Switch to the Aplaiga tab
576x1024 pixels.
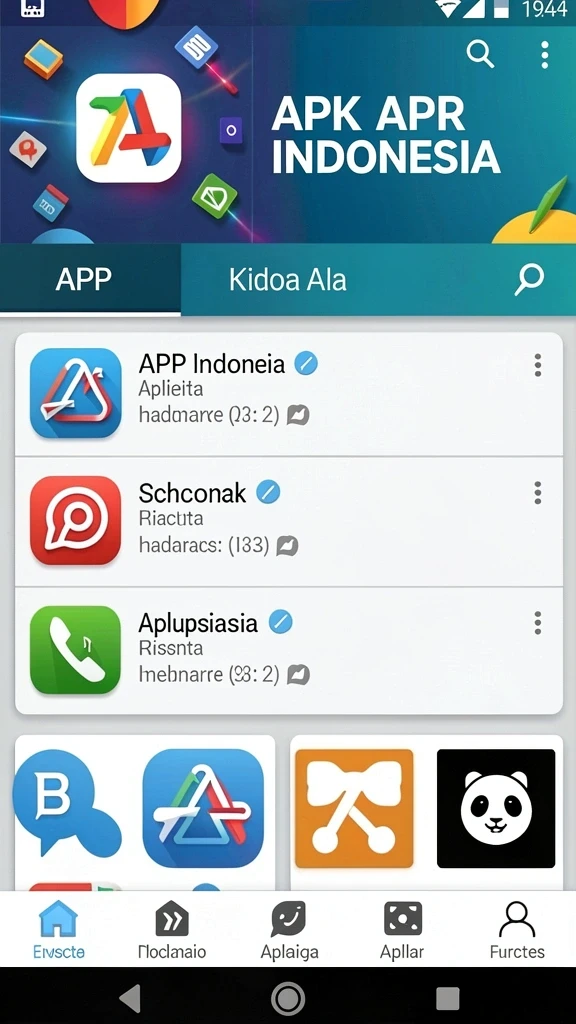pyautogui.click(x=289, y=930)
